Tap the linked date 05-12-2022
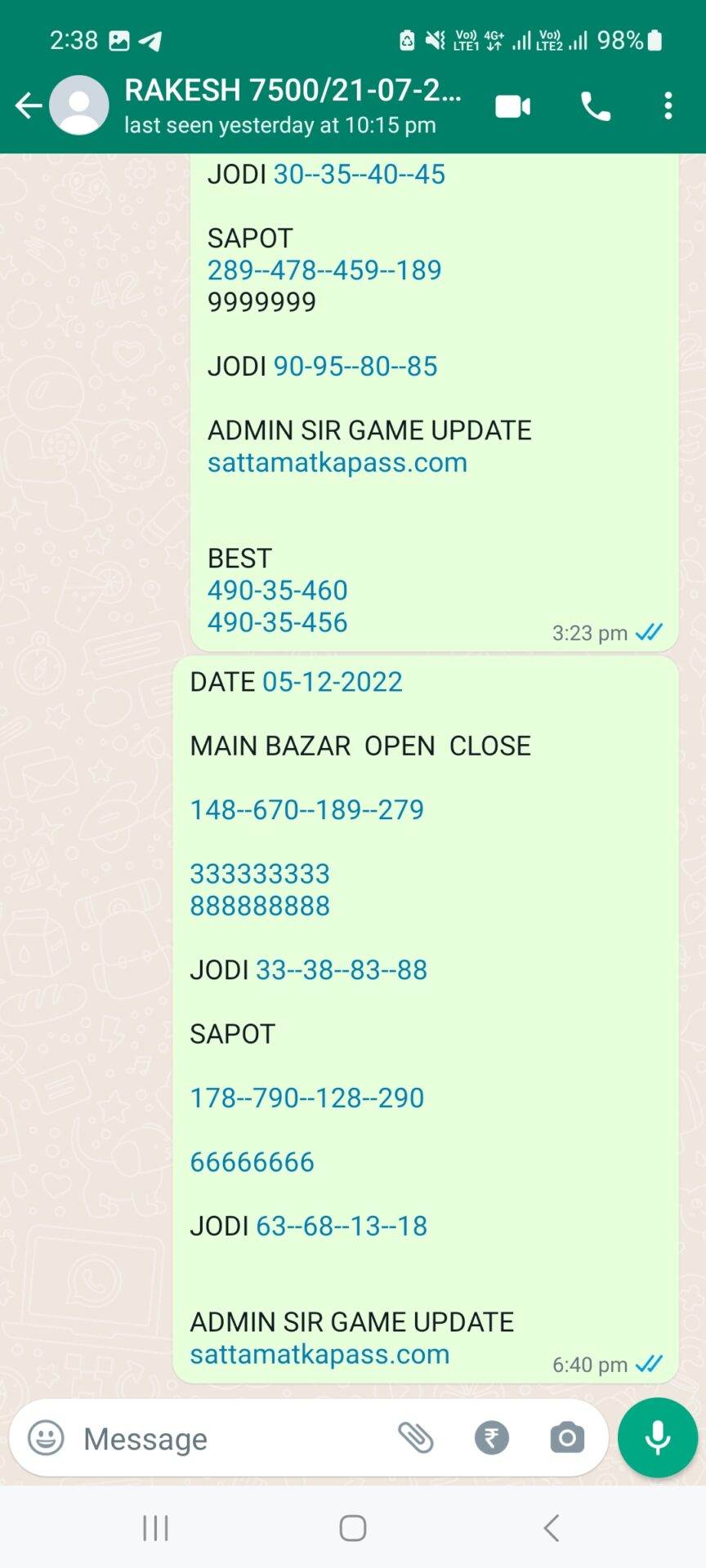This screenshot has width=706, height=1568. (x=333, y=682)
